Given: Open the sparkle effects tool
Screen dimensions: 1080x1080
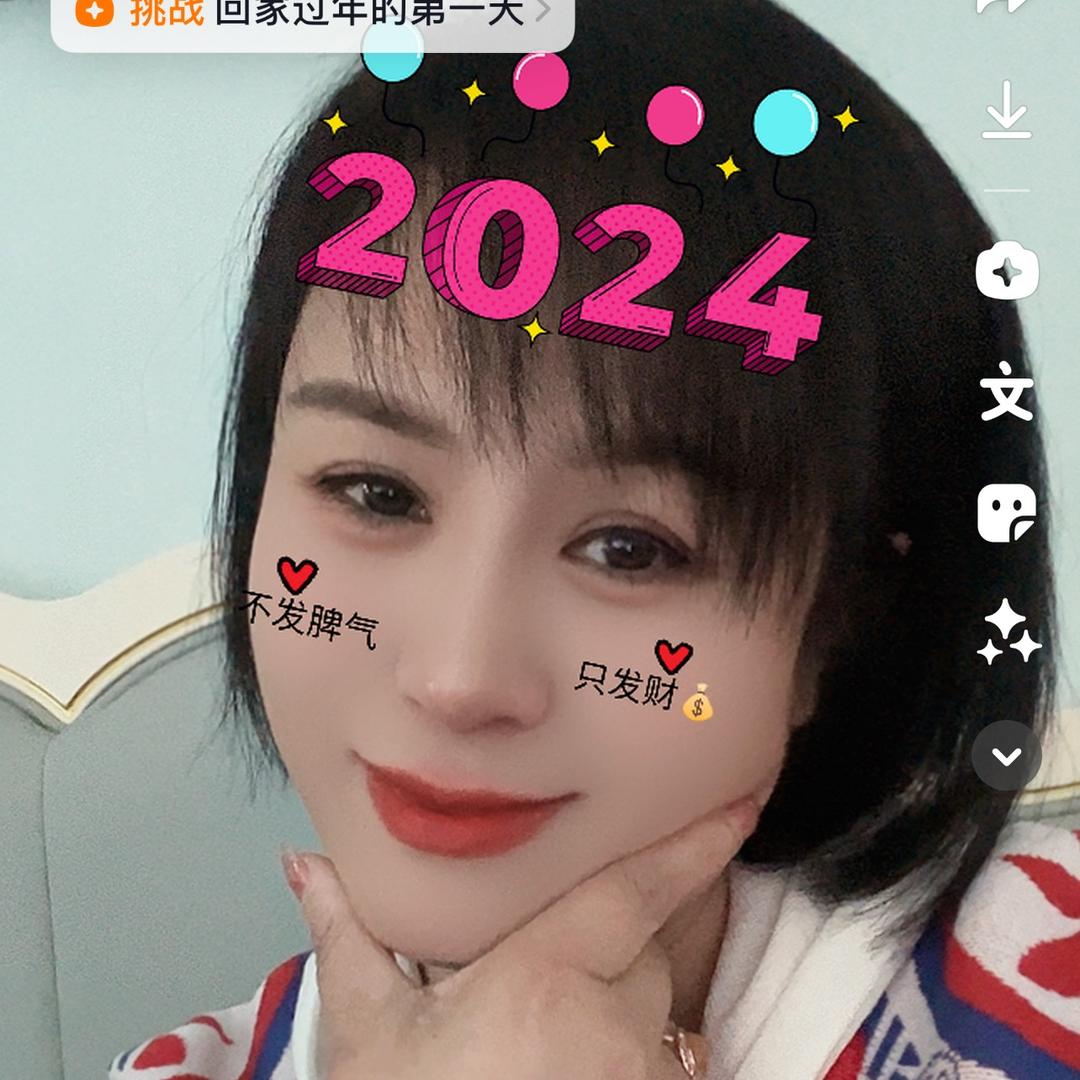Looking at the screenshot, I should [1008, 632].
